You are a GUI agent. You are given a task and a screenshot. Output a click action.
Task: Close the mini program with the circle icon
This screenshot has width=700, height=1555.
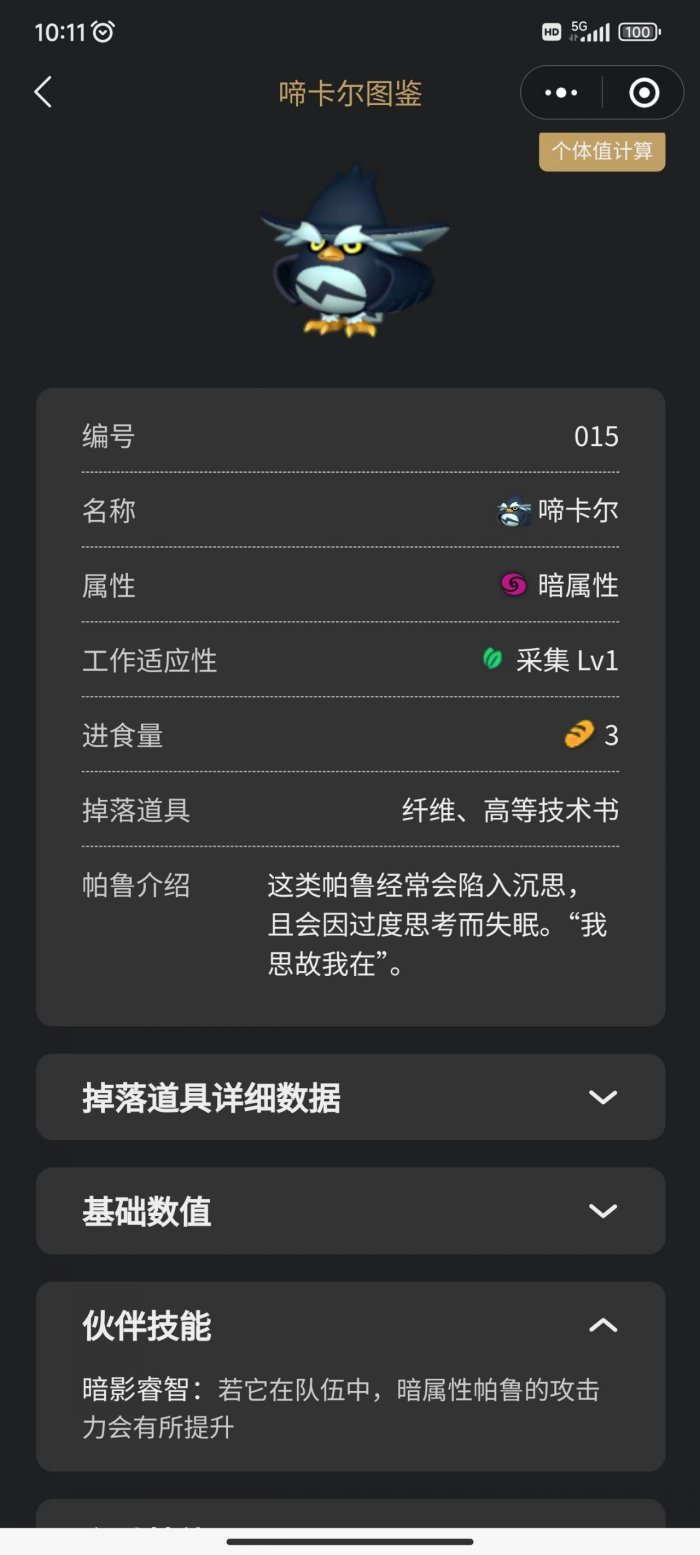coord(644,93)
